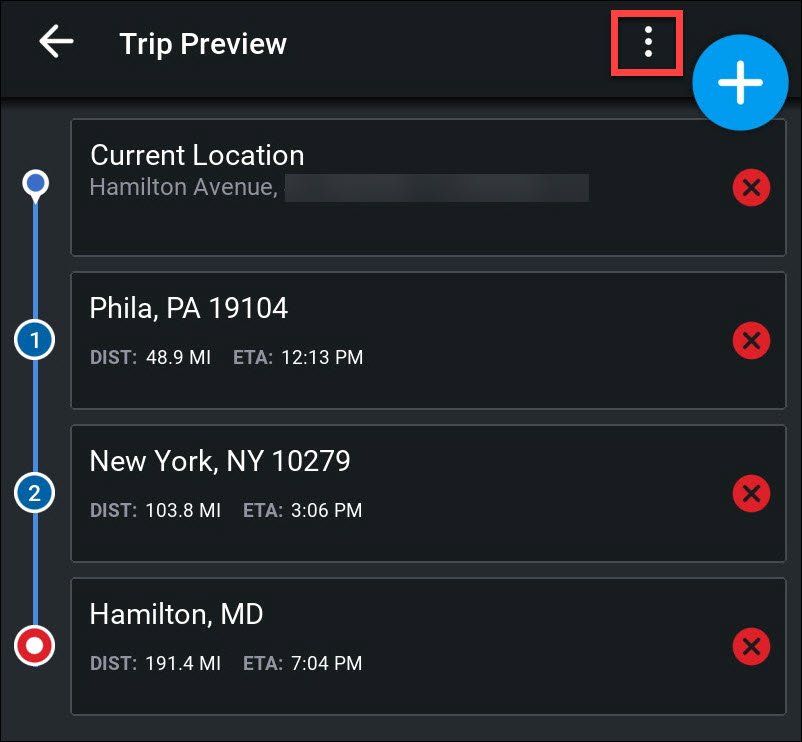Go back from Trip Preview
The width and height of the screenshot is (802, 742).
(57, 43)
